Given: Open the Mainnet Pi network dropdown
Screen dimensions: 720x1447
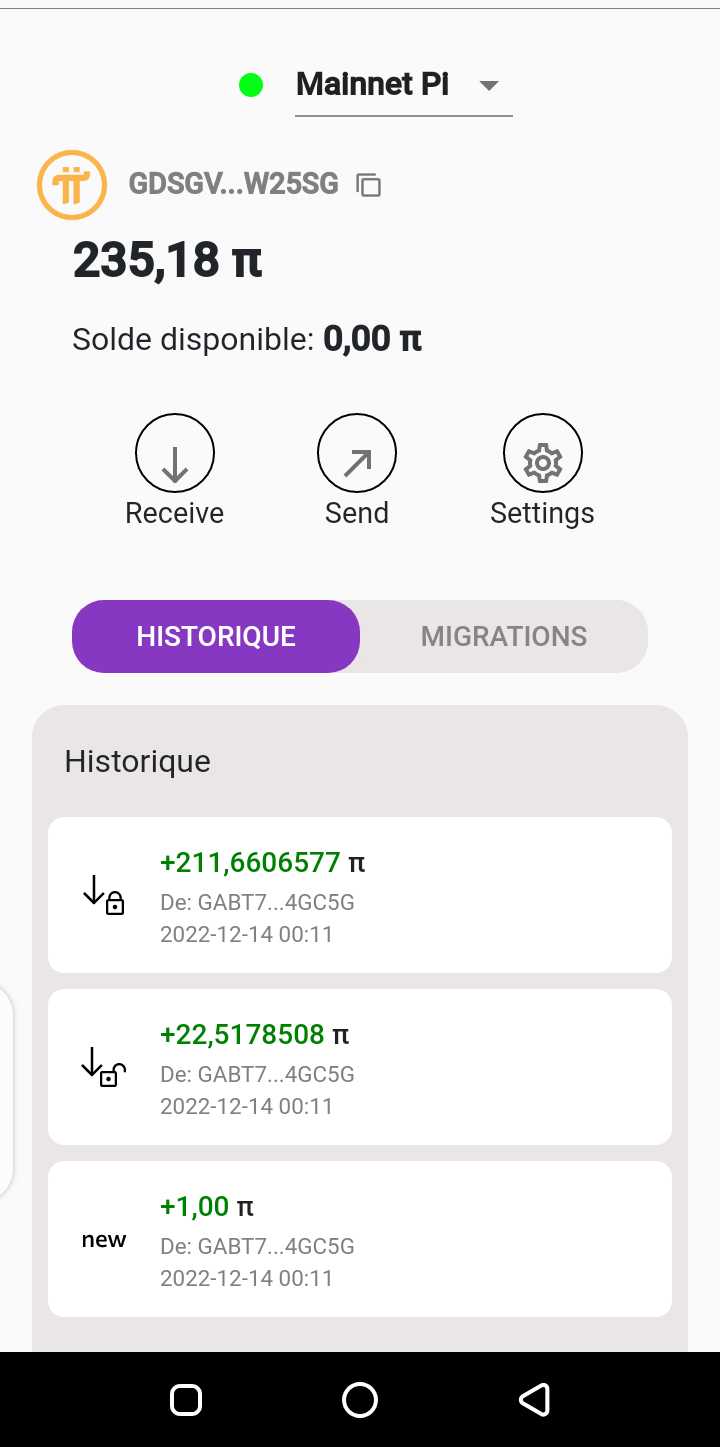Looking at the screenshot, I should [403, 86].
